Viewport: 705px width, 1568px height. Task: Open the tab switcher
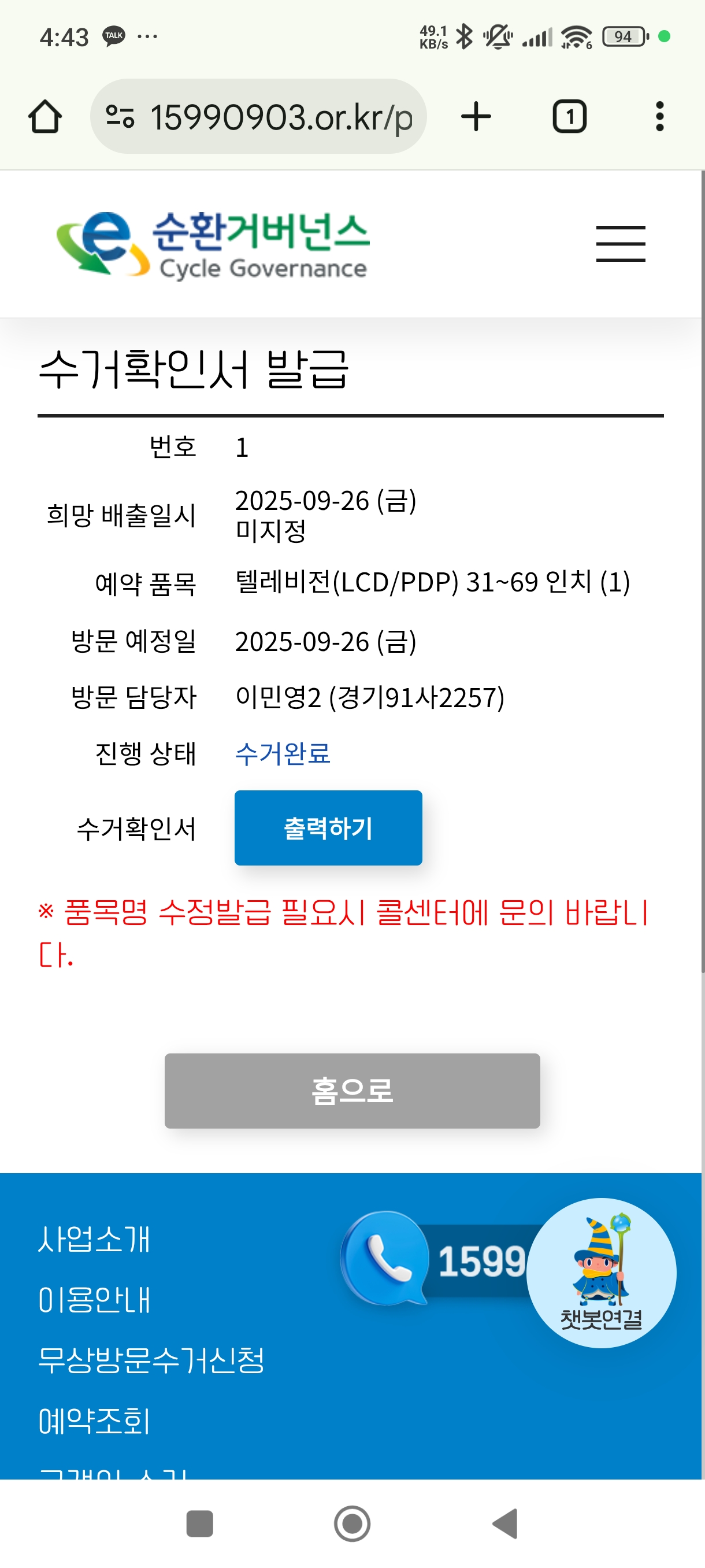[x=569, y=116]
